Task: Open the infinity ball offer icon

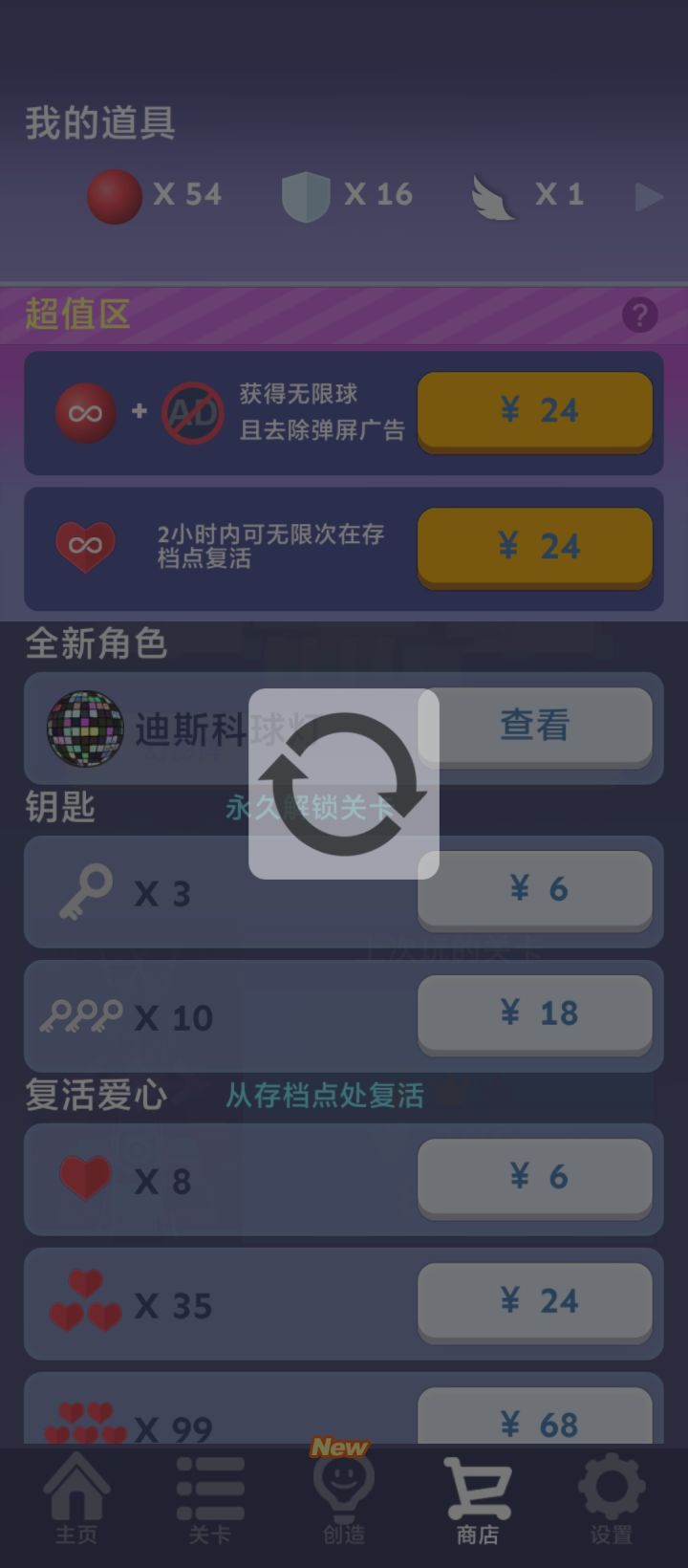Action: tap(87, 410)
